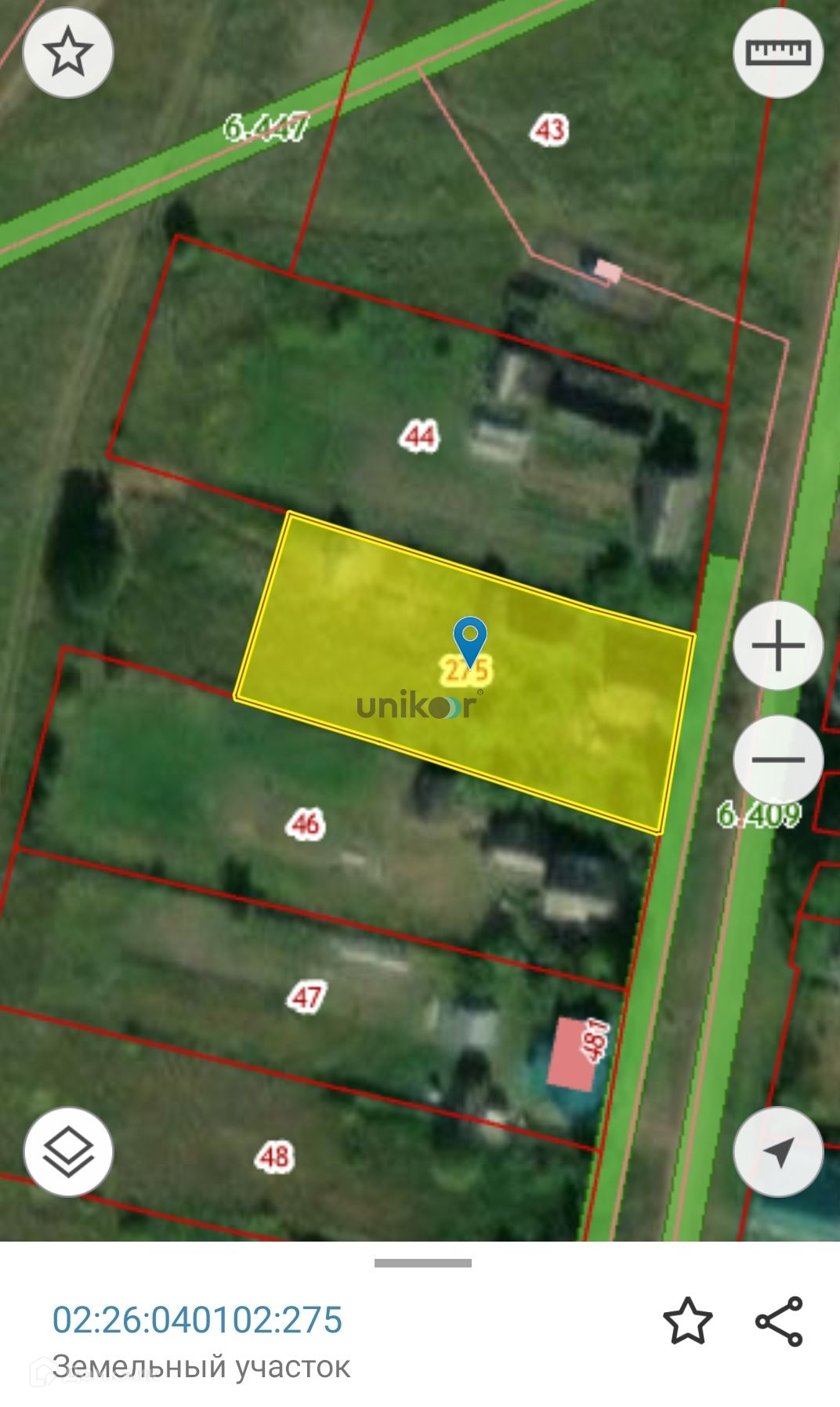Center map on my location
This screenshot has height=1407, width=840.
(777, 1151)
